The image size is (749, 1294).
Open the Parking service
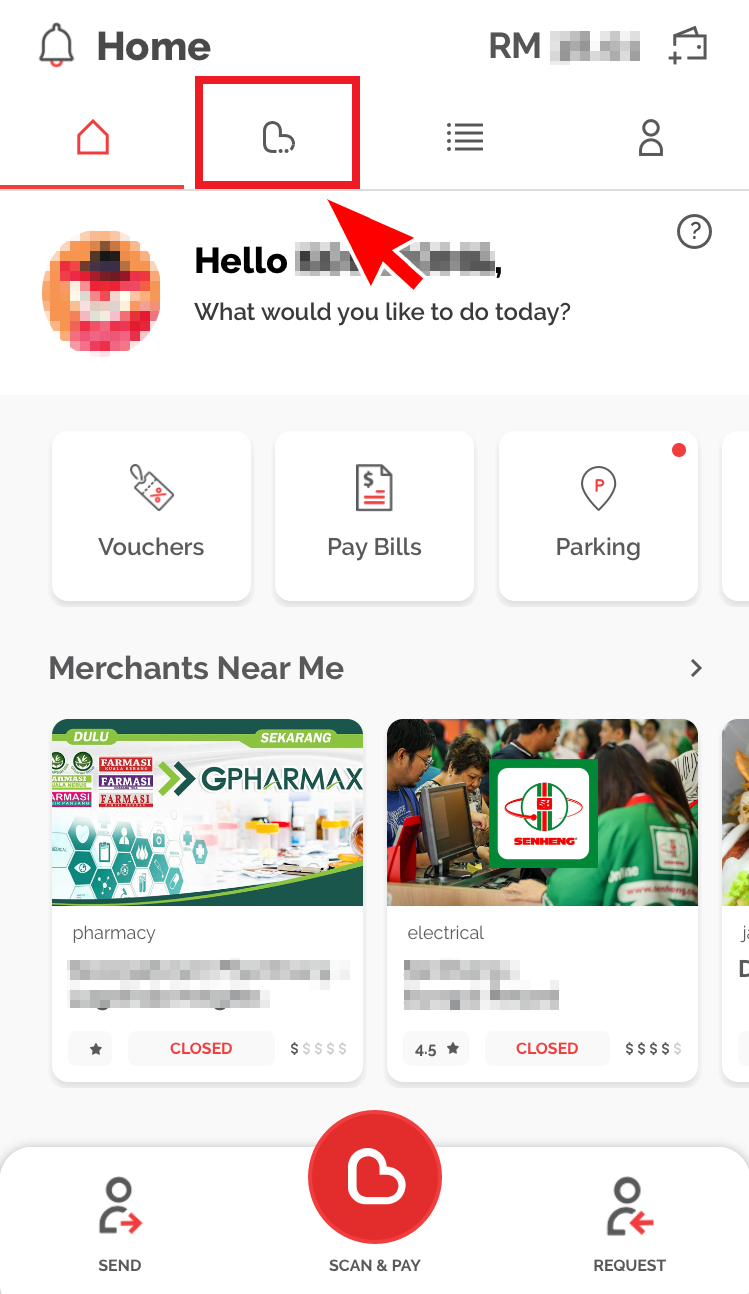click(x=598, y=516)
